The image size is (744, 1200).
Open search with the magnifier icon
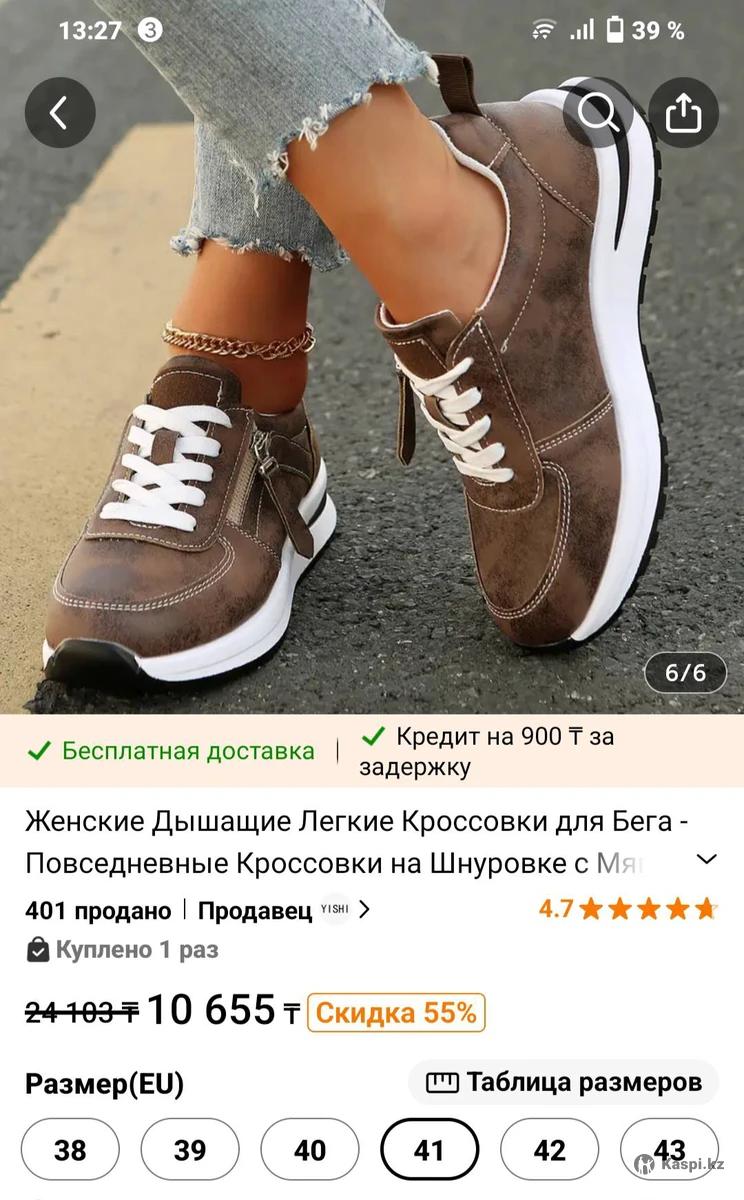point(598,113)
